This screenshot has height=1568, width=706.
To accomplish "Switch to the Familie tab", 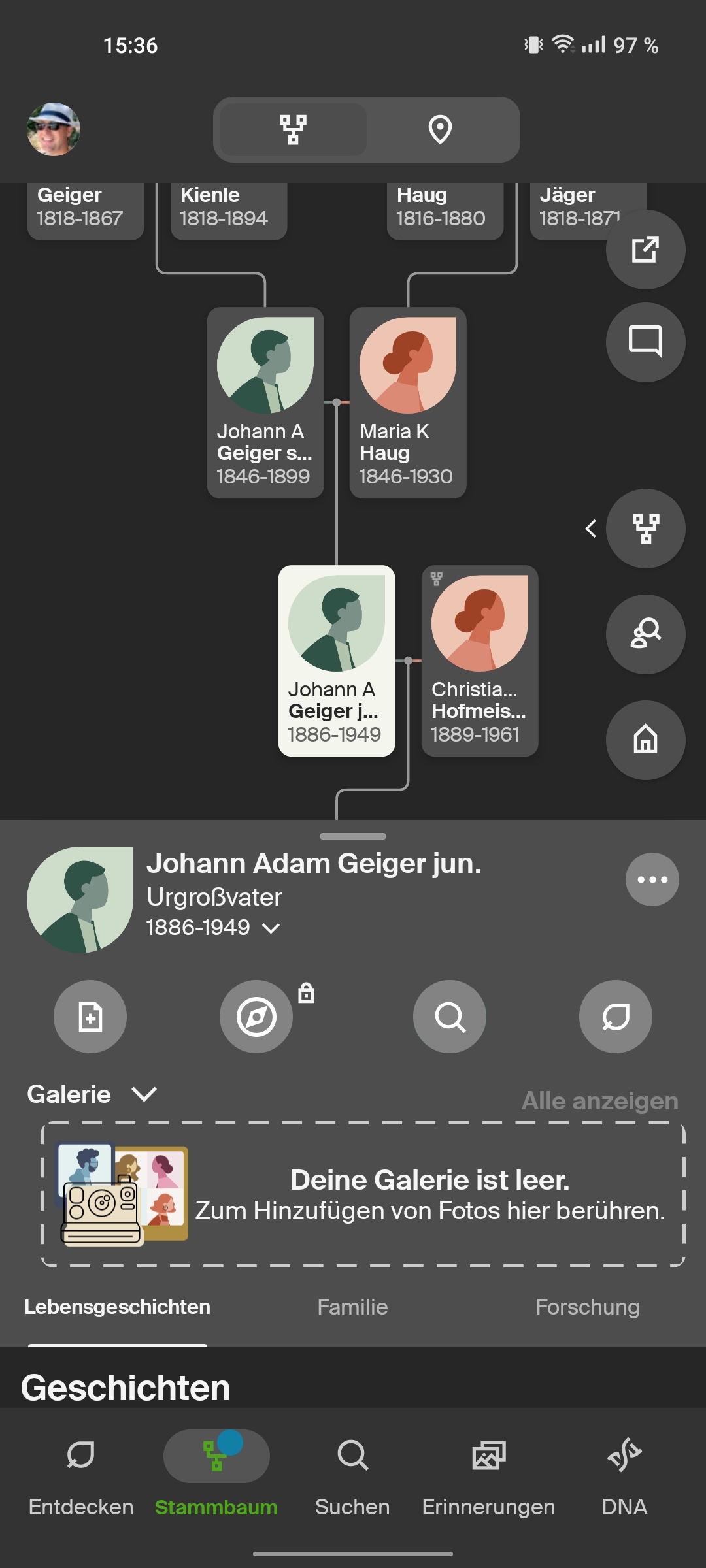I will click(x=352, y=1307).
